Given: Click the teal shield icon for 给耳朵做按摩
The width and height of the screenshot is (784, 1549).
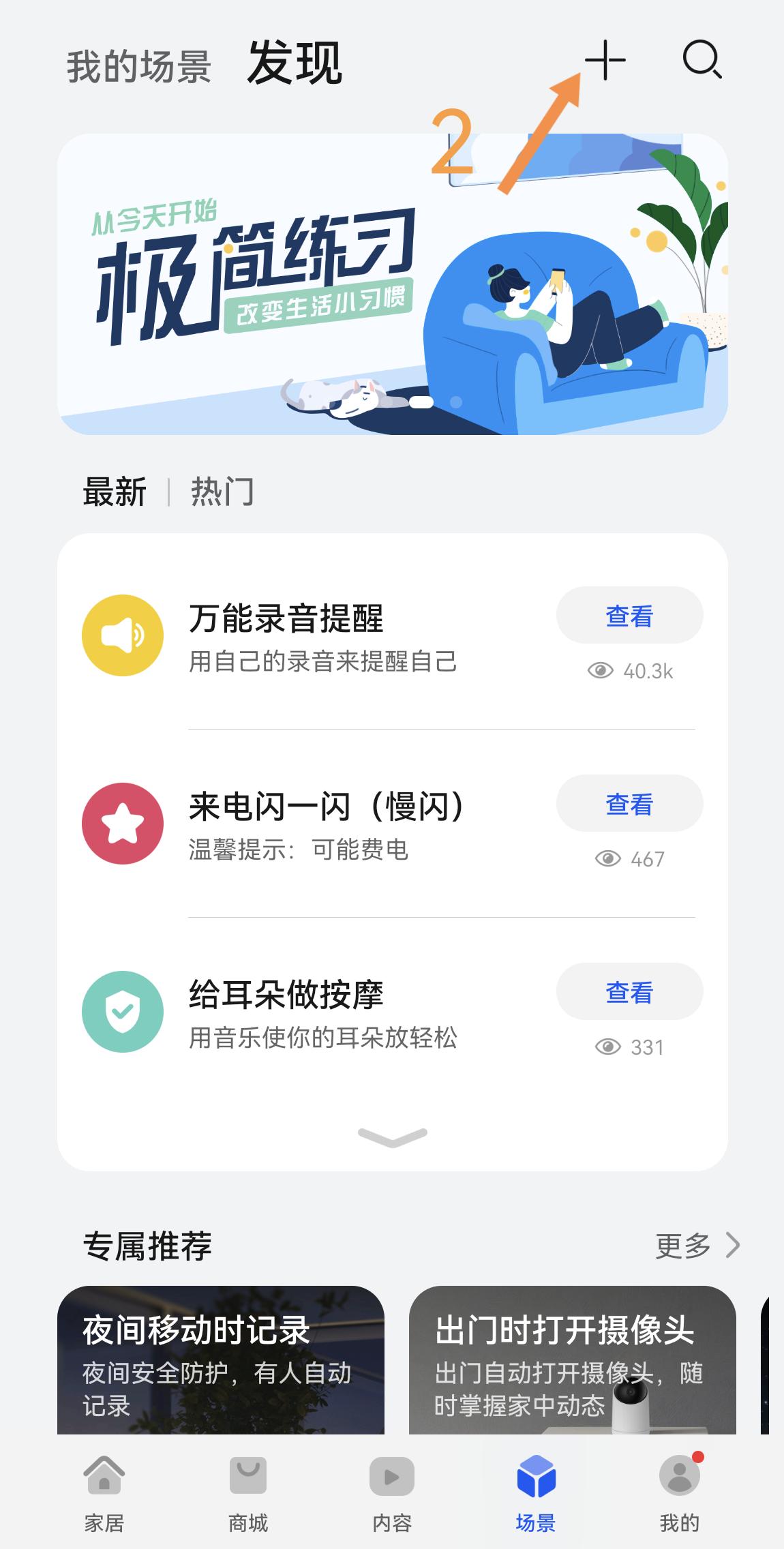Looking at the screenshot, I should tap(122, 1011).
